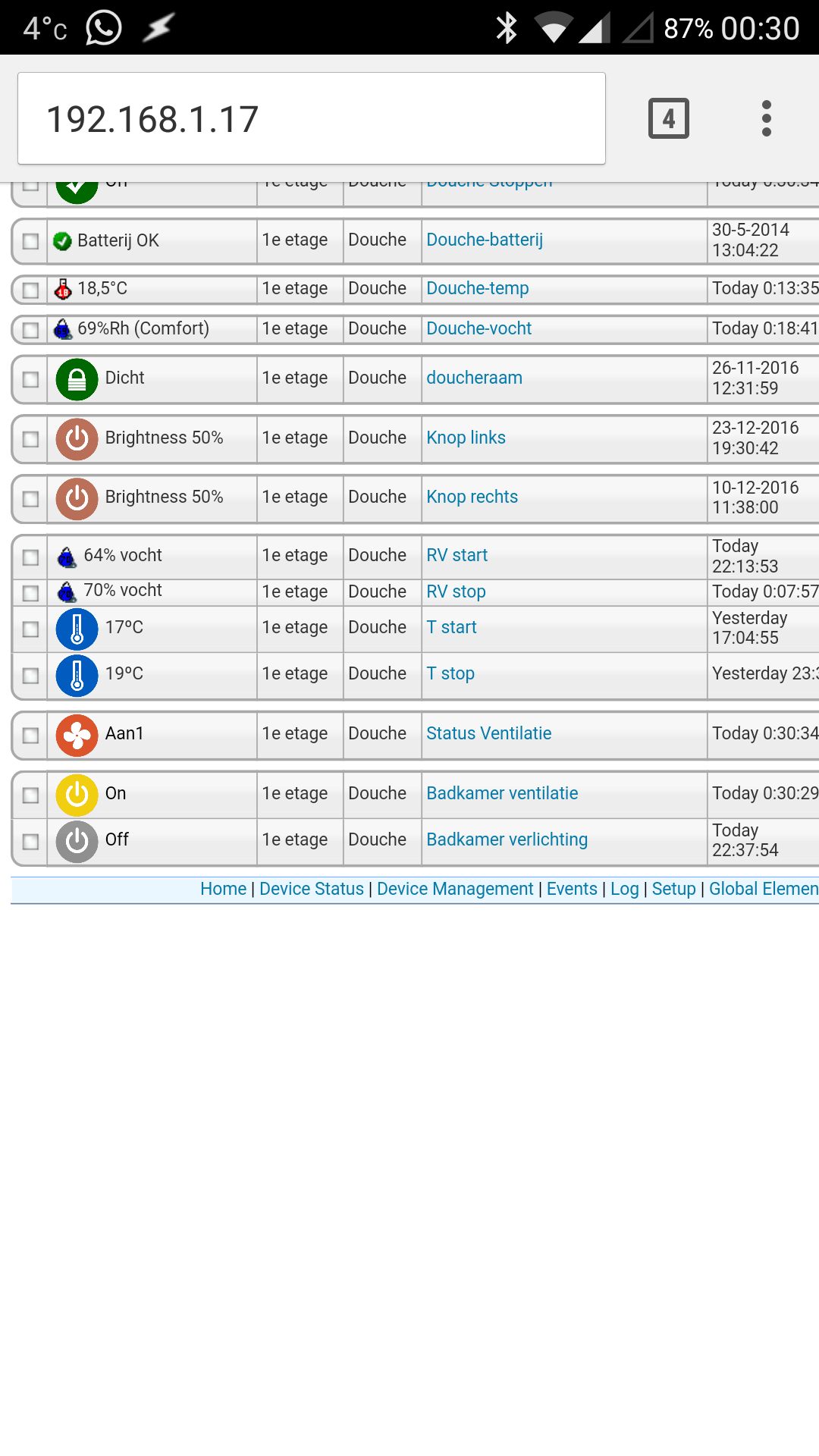
Task: Open the Douche-vocht device link
Action: tap(479, 328)
